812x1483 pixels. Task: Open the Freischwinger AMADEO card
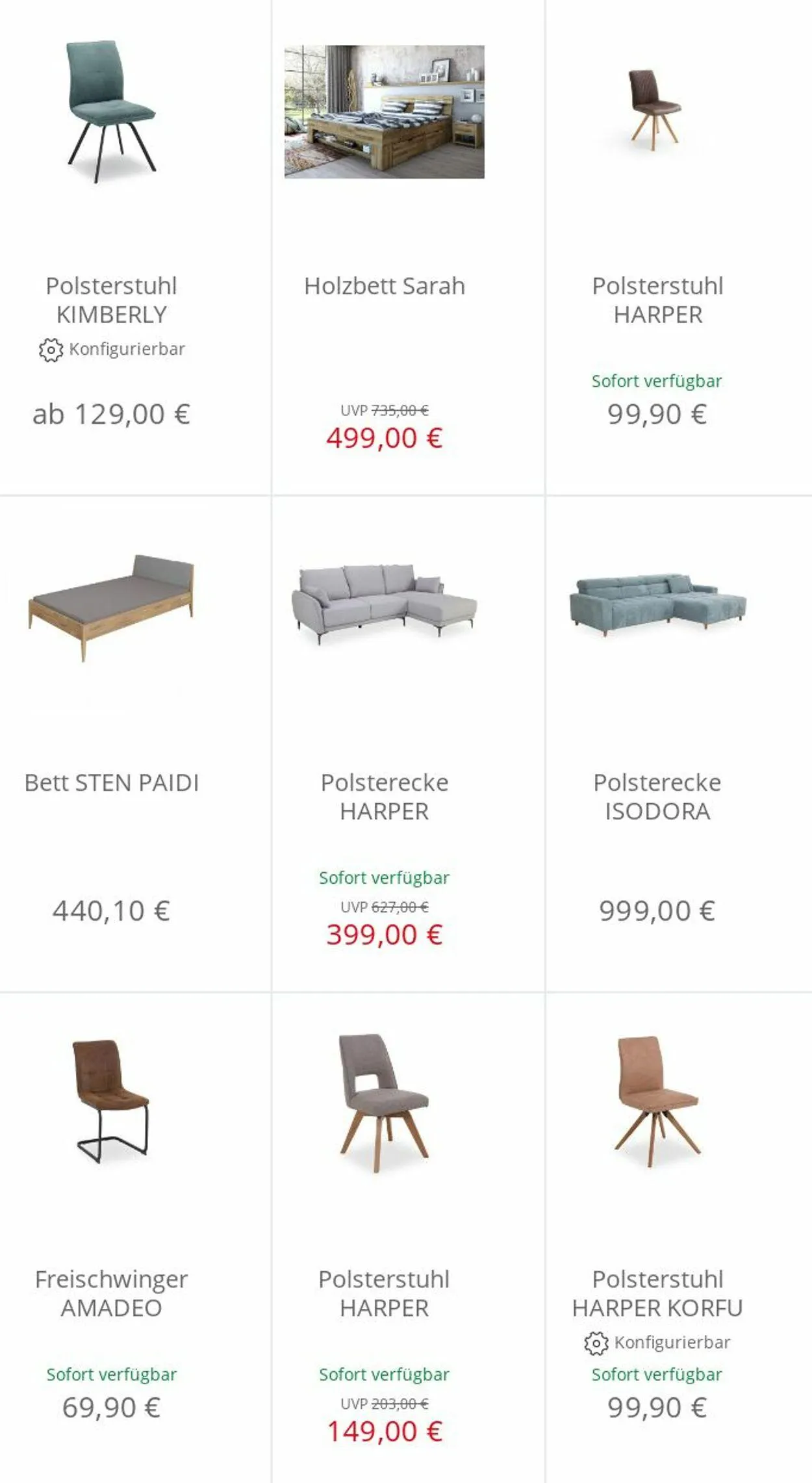pos(135,1238)
